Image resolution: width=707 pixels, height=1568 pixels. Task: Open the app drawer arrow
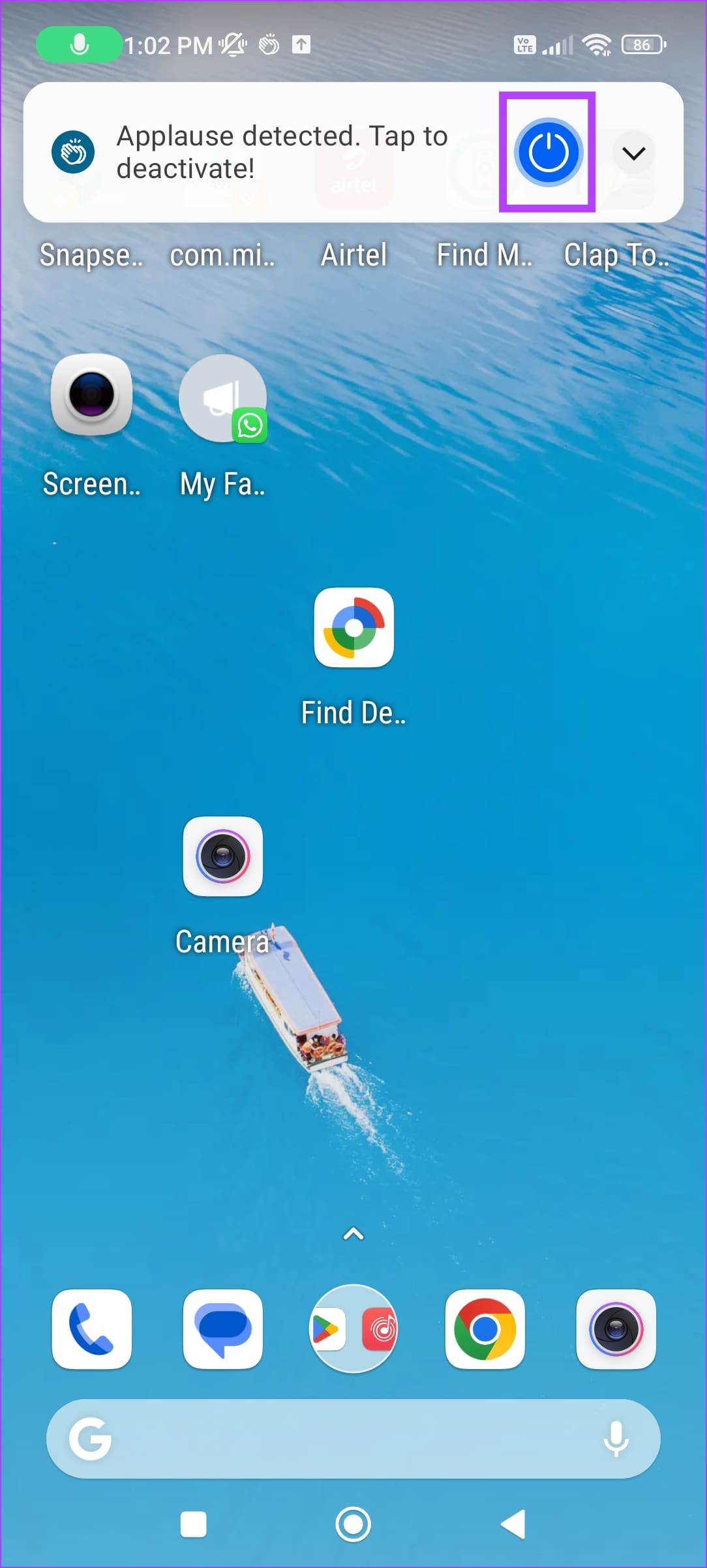pyautogui.click(x=353, y=1233)
